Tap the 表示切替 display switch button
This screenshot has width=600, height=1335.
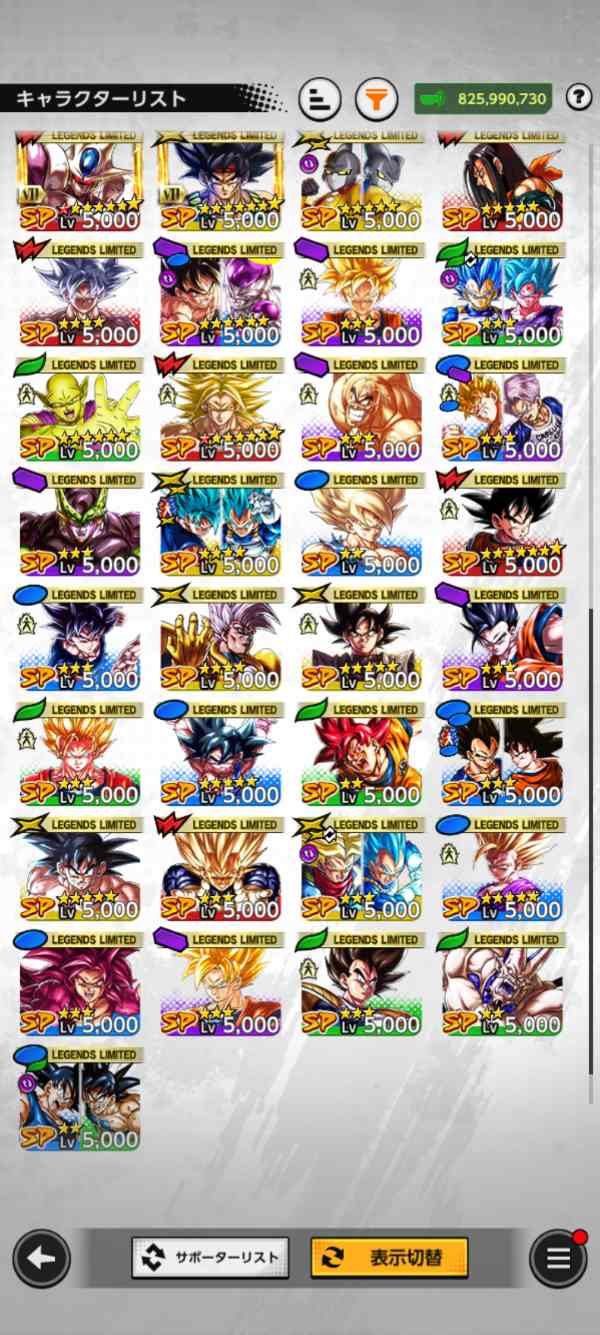[389, 1257]
